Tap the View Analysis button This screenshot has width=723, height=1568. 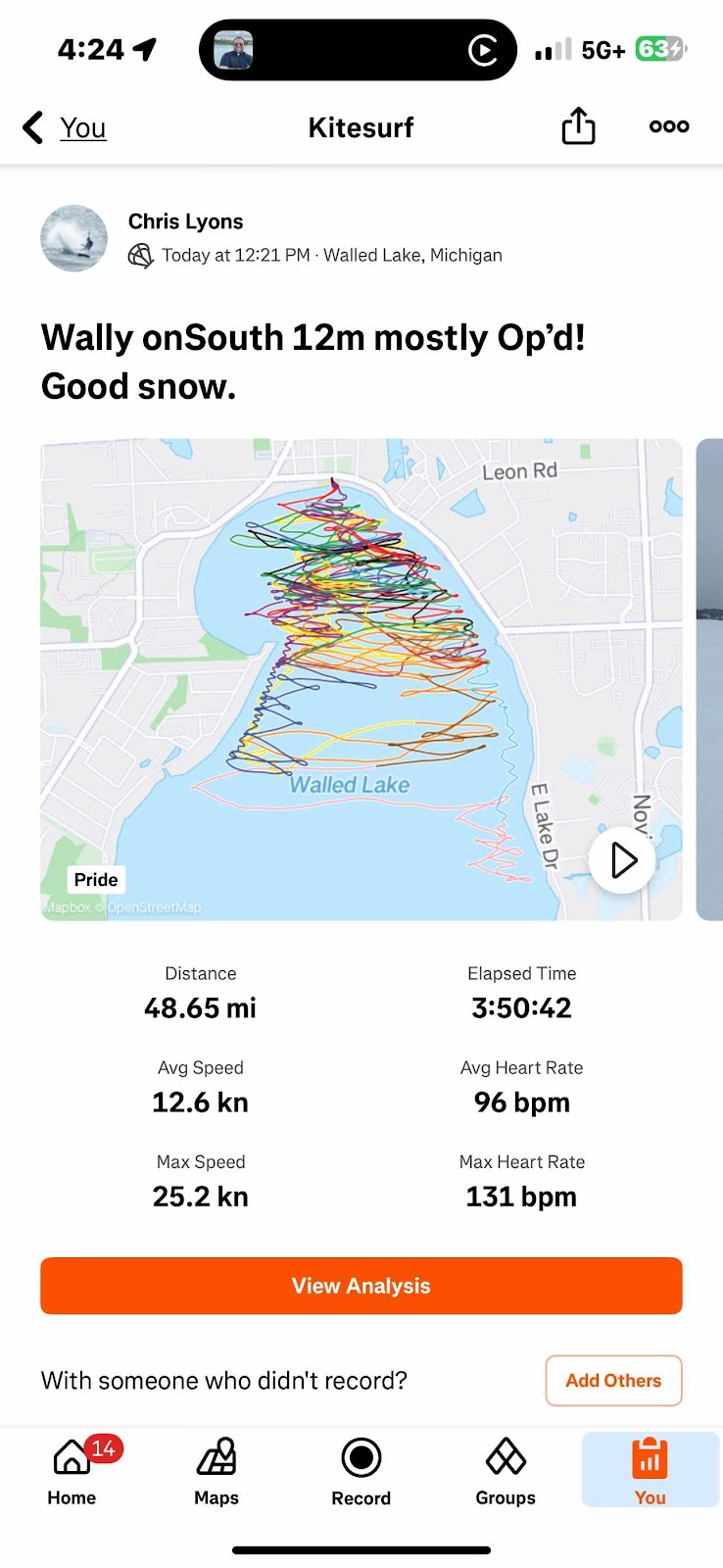click(x=361, y=1286)
